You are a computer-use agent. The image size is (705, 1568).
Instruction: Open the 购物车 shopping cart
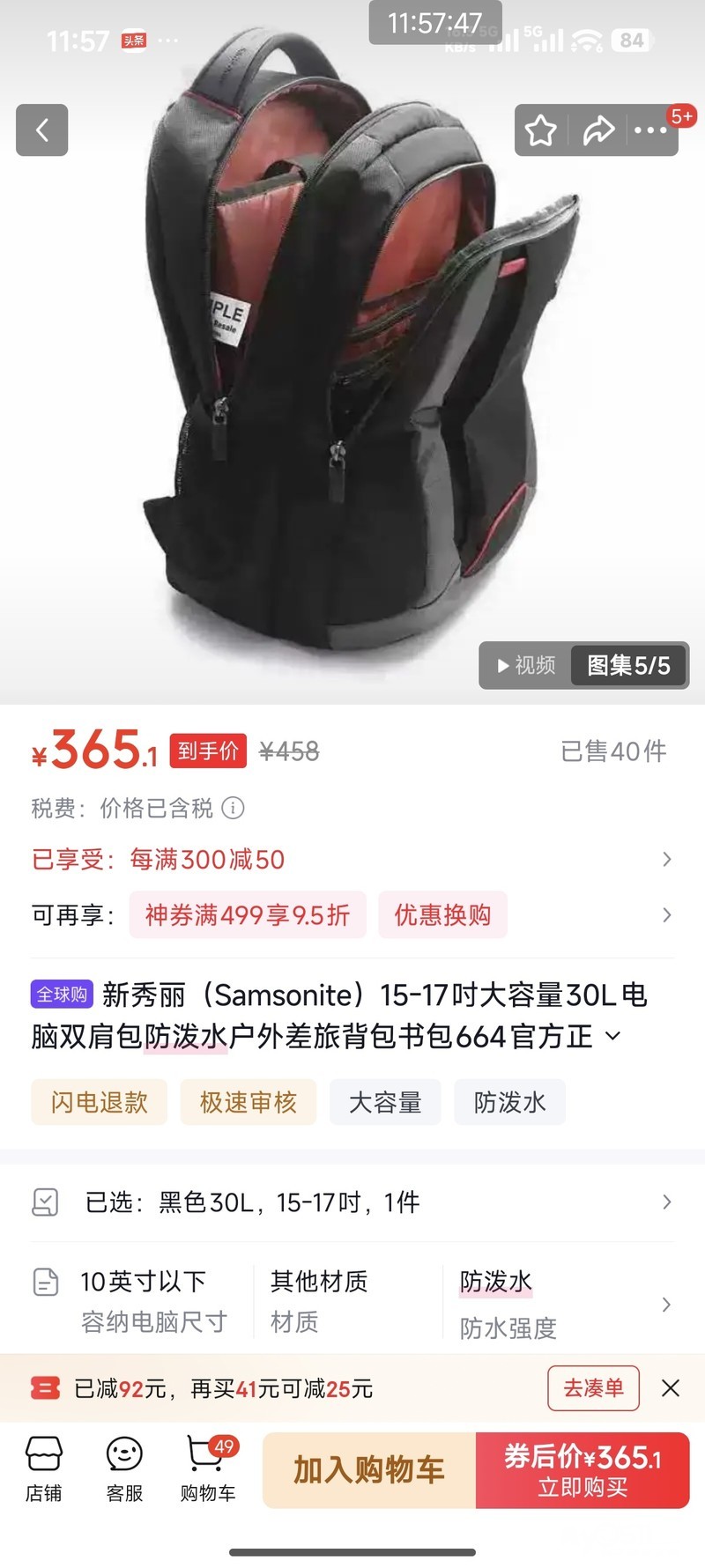[x=207, y=1469]
